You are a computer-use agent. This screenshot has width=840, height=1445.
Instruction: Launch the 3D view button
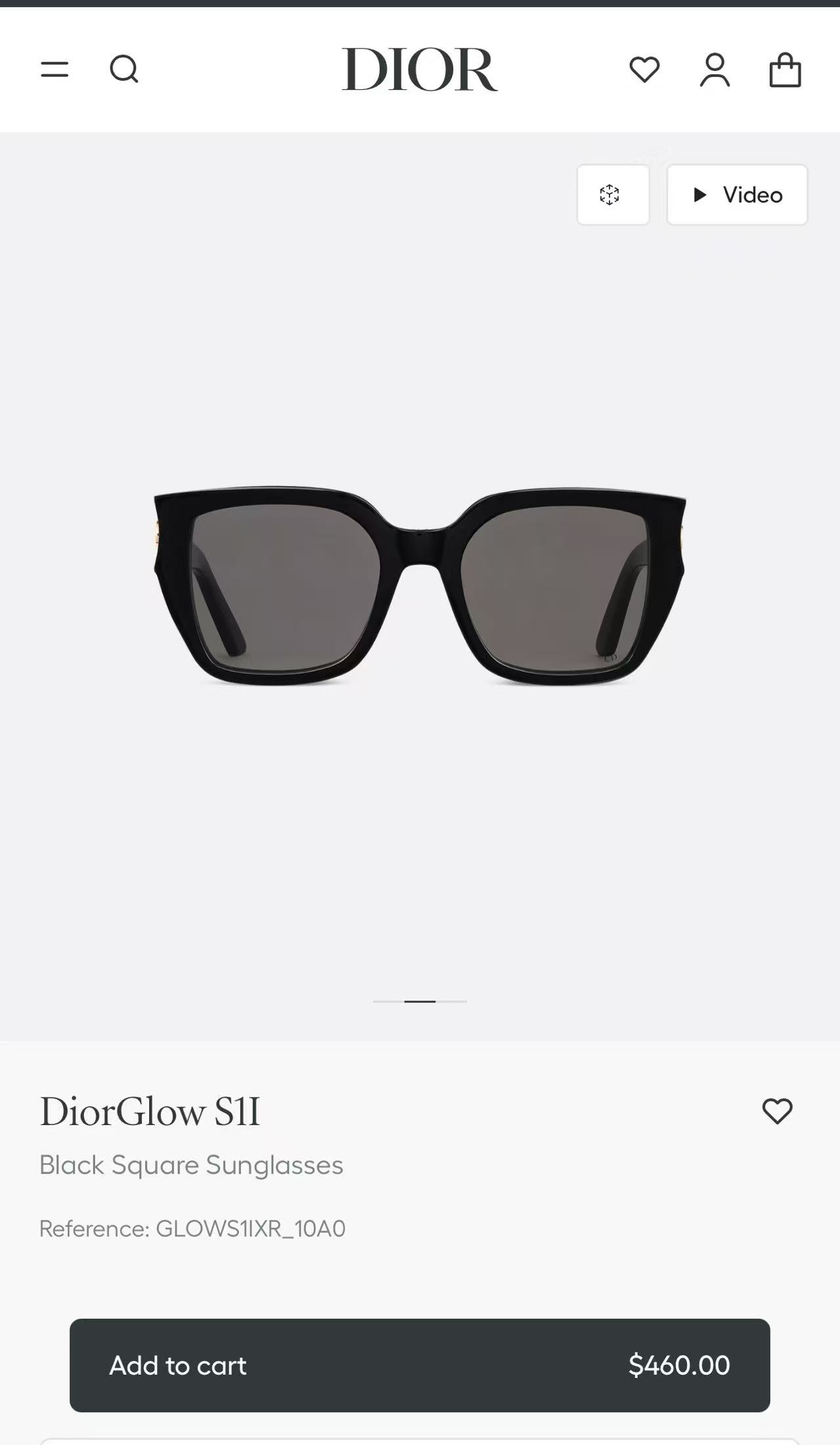tap(613, 195)
